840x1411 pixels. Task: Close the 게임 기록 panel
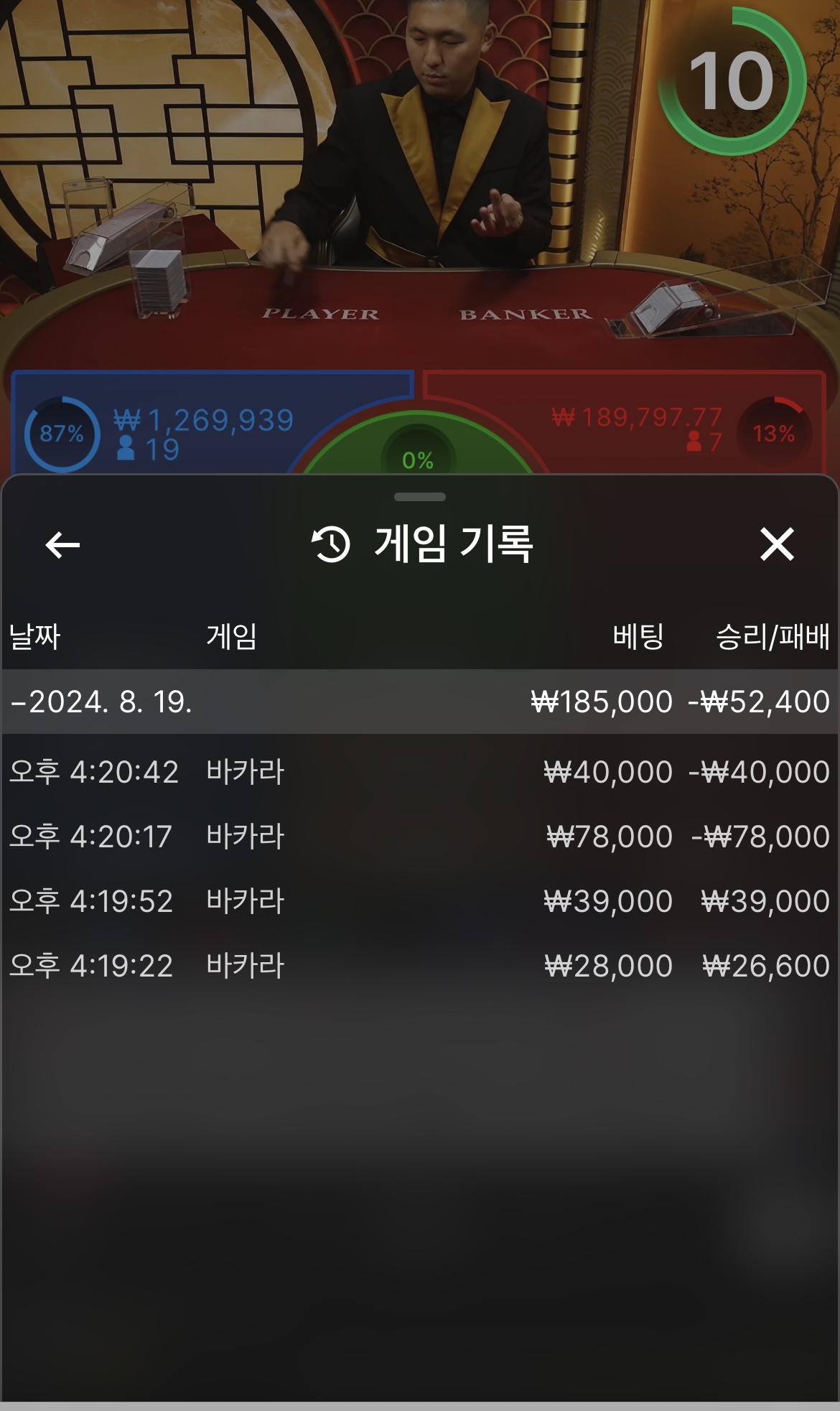777,544
